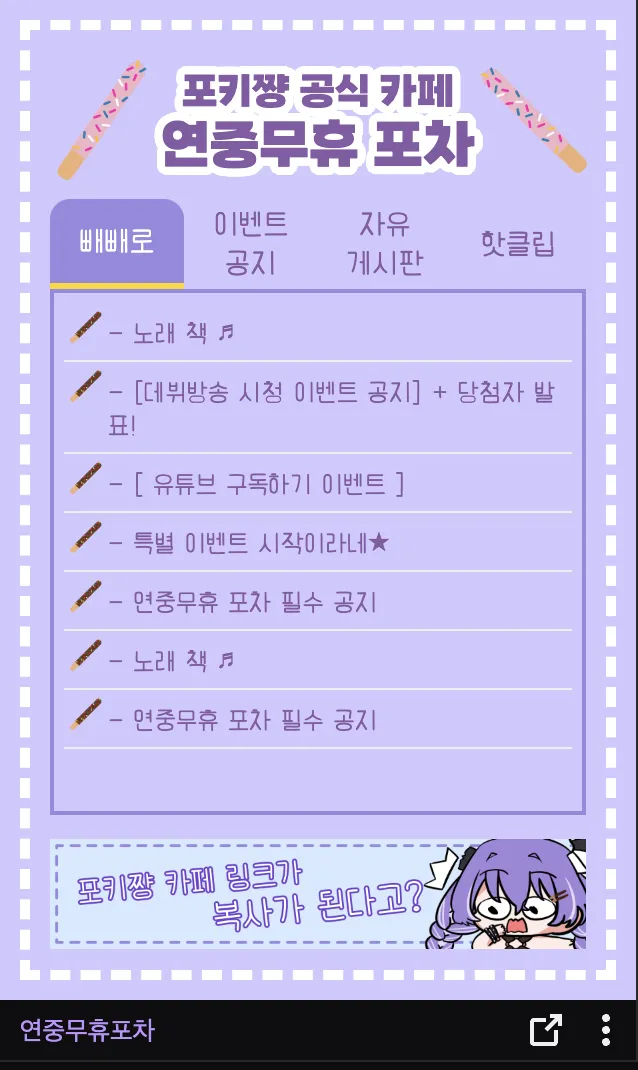Open the three-dot overflow menu
Screen dimensions: 638x1070
pyautogui.click(x=606, y=1030)
